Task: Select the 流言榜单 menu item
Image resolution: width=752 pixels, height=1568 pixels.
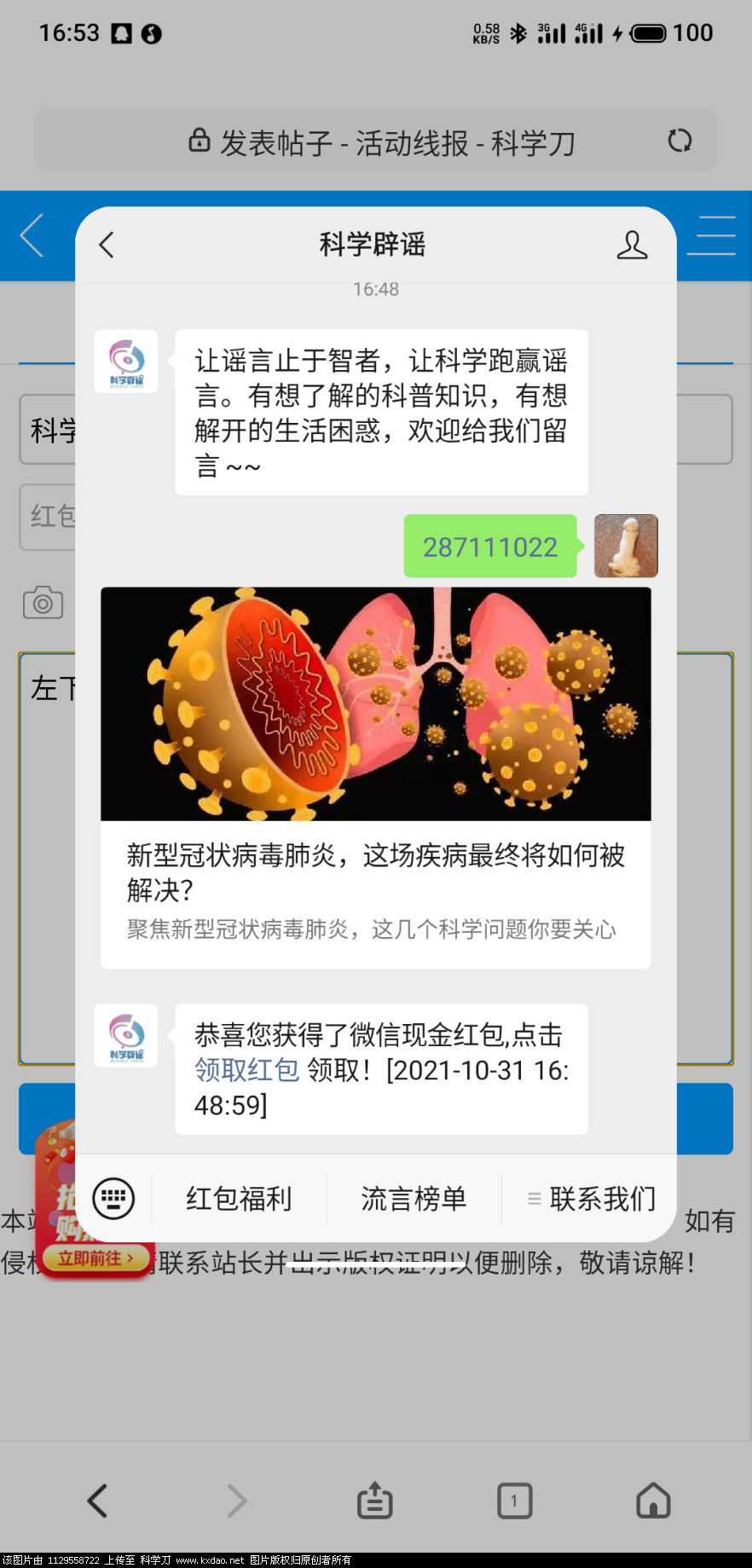Action: click(x=415, y=1198)
